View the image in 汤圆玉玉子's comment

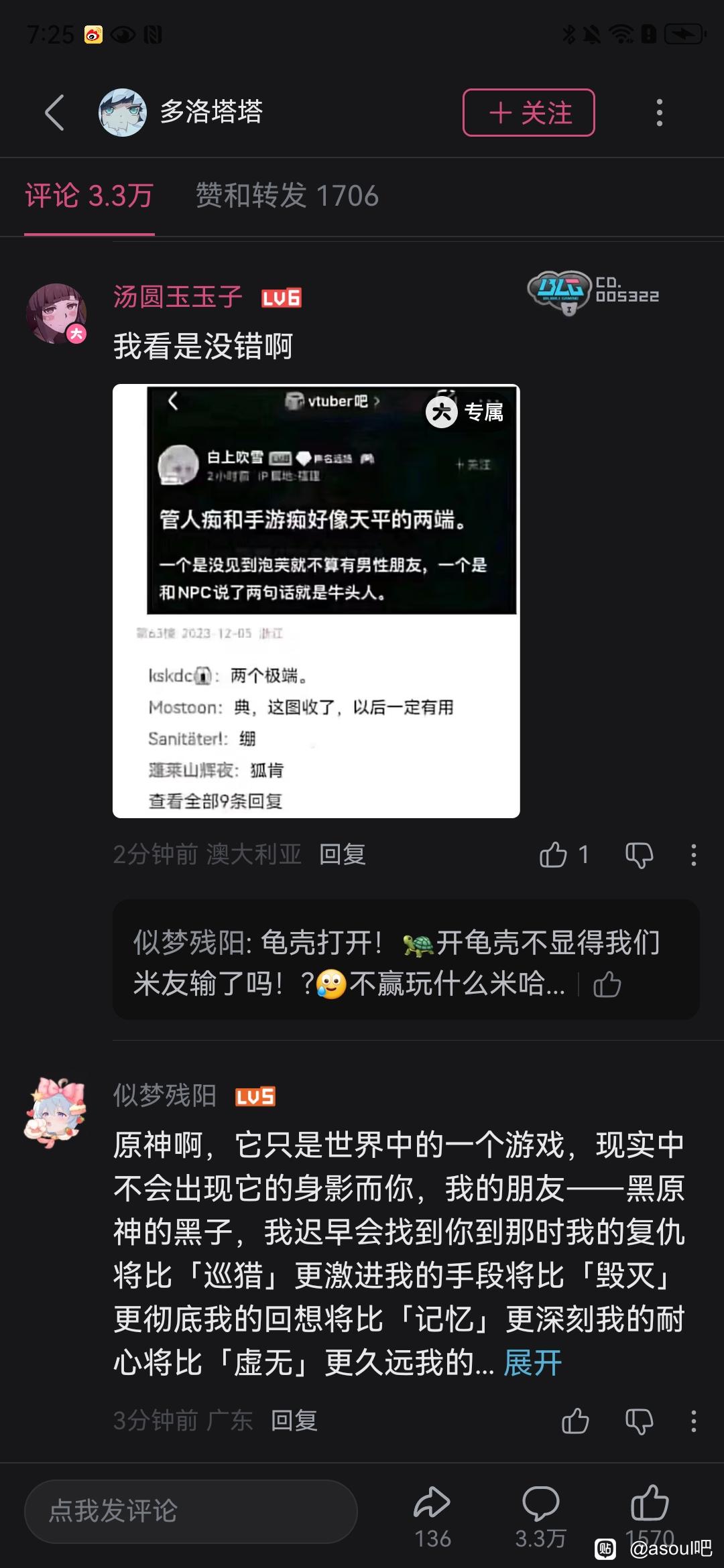[x=316, y=600]
